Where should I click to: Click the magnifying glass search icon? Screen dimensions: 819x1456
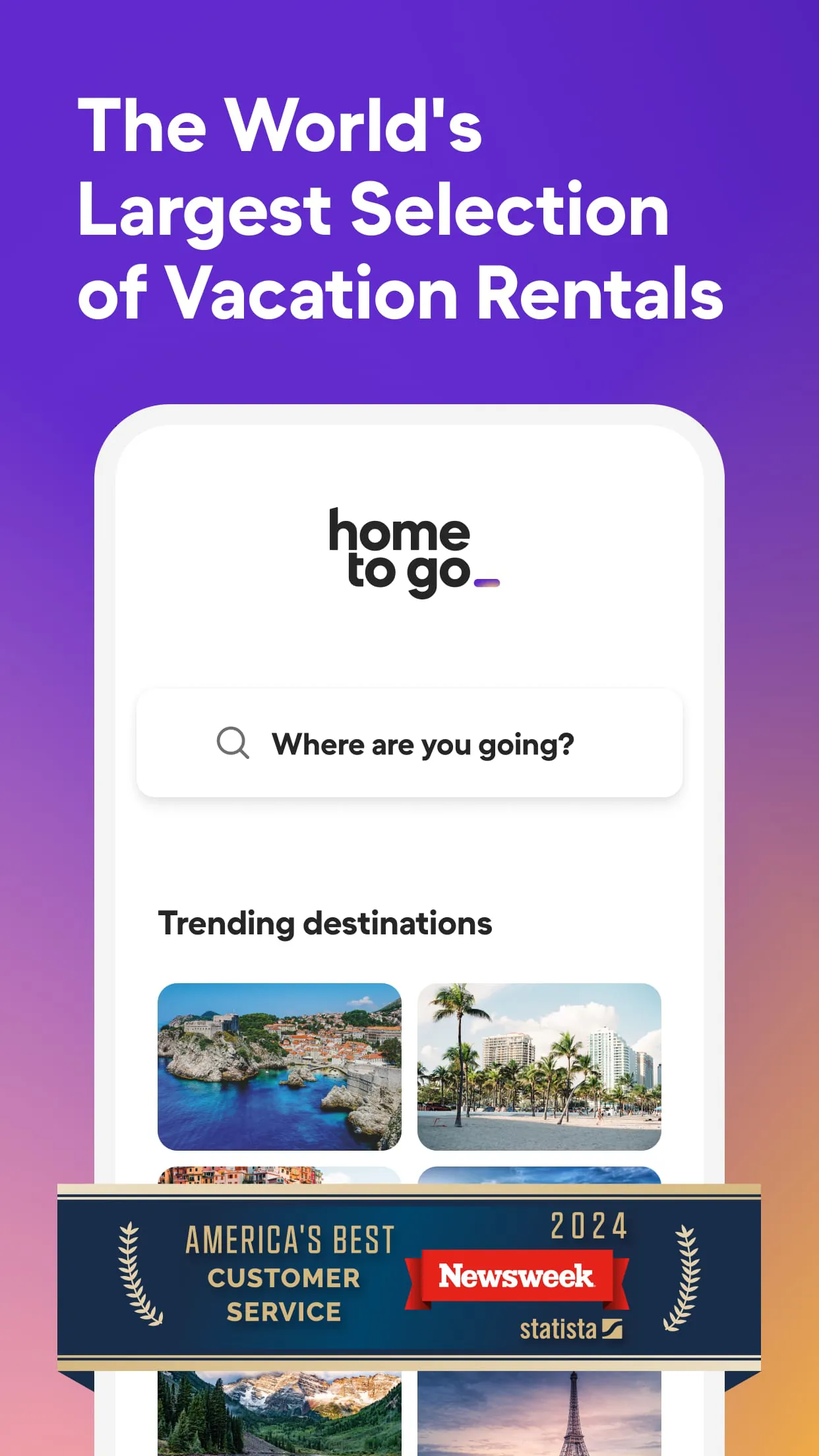[x=231, y=744]
